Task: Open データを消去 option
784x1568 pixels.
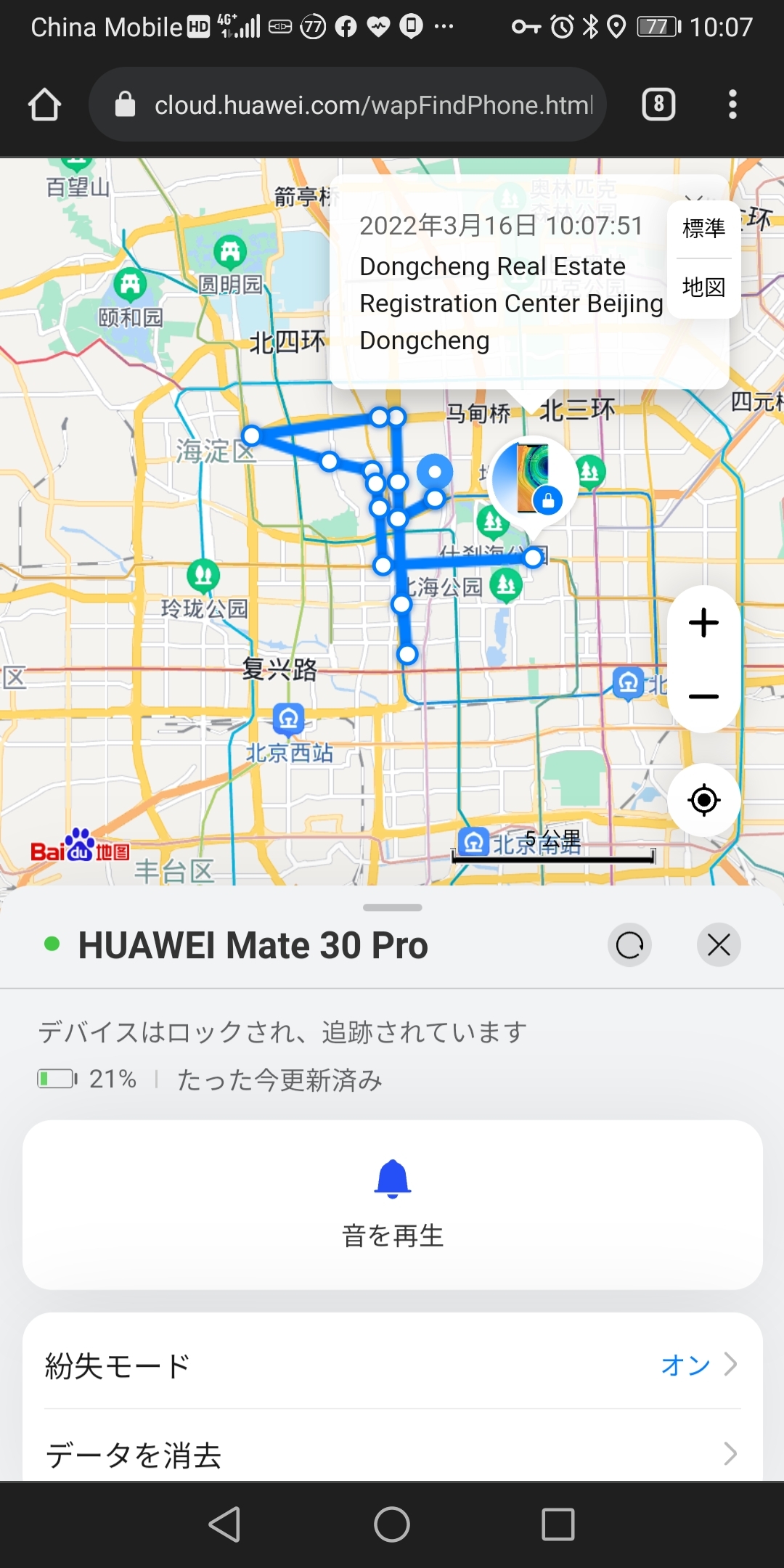Action: pyautogui.click(x=393, y=1453)
